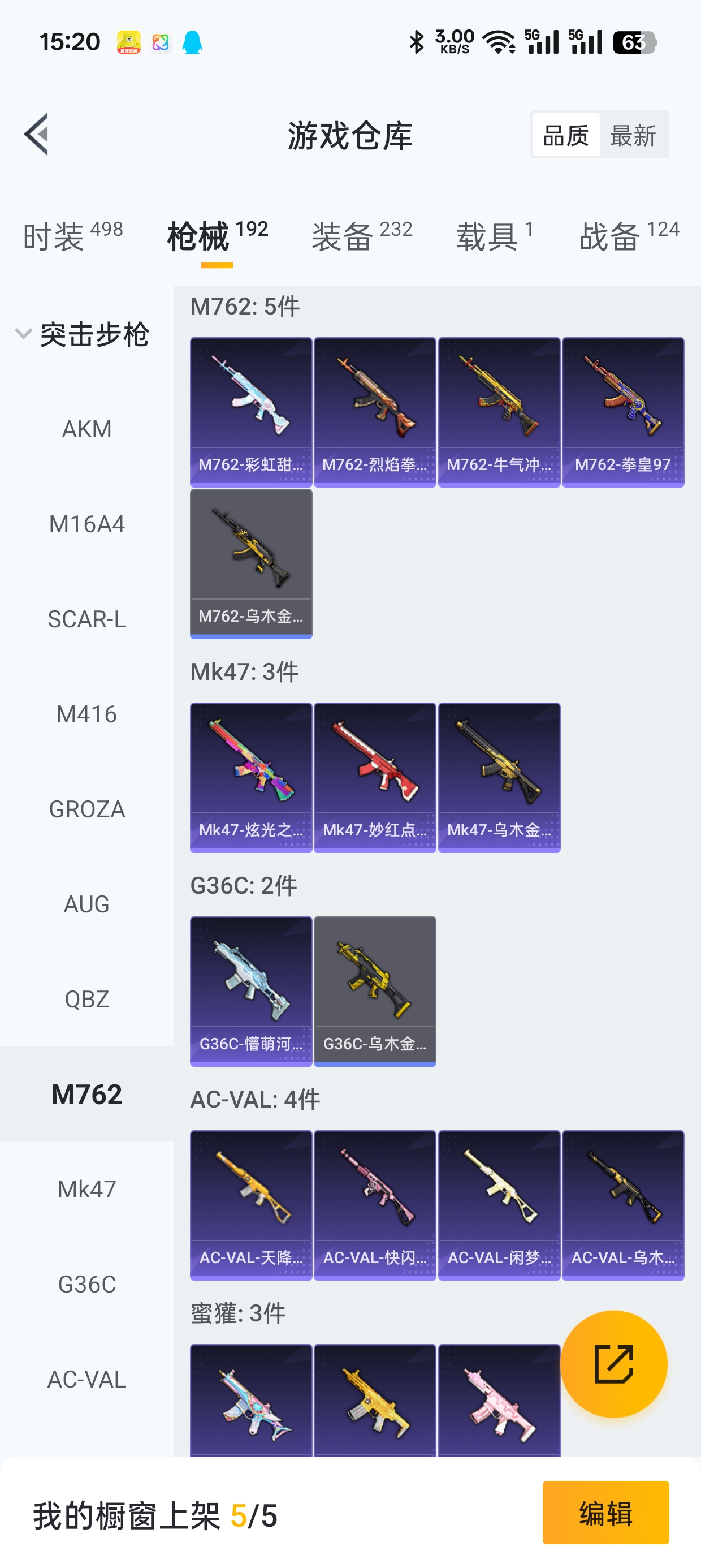Open the M762-彩虹甜 skin tile

point(250,412)
